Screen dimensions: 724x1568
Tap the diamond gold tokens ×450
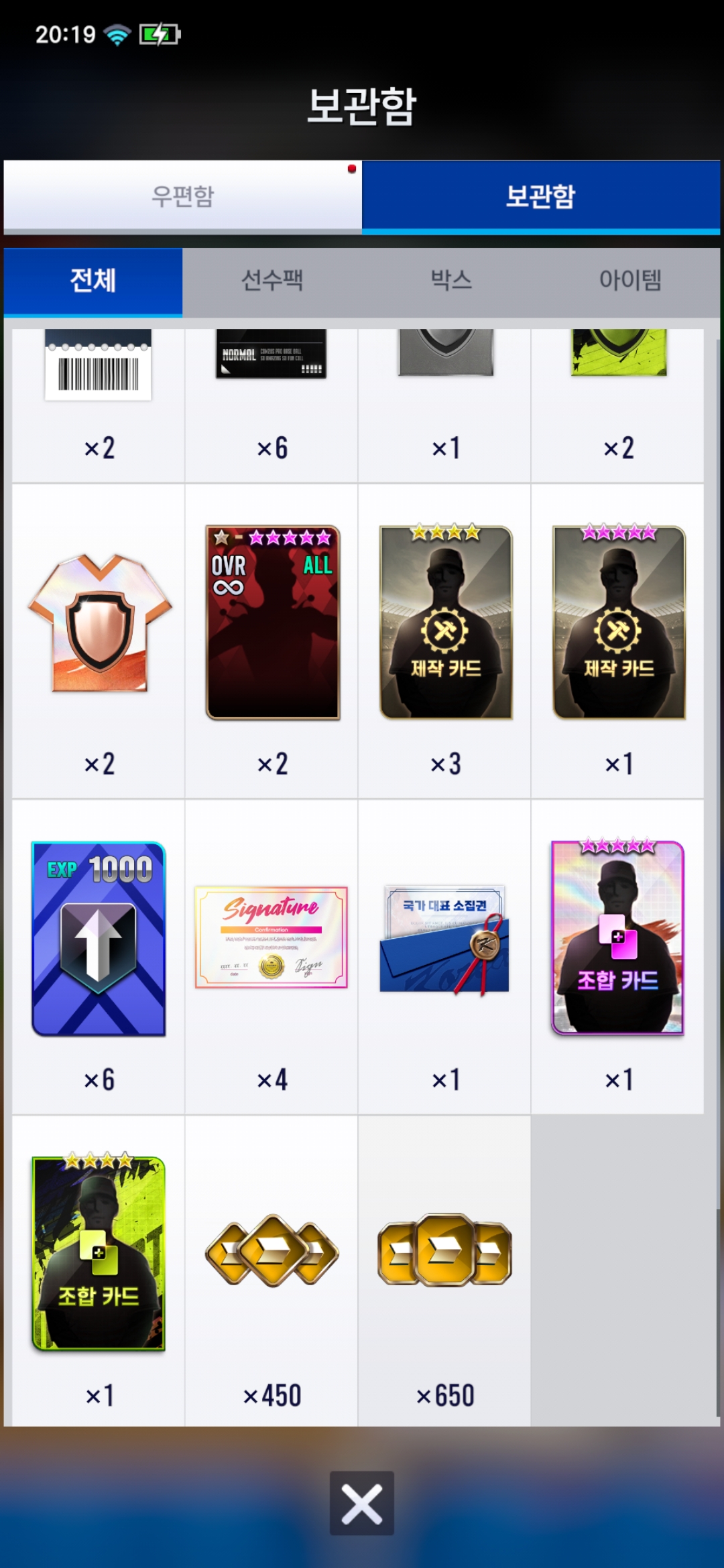coord(272,1252)
